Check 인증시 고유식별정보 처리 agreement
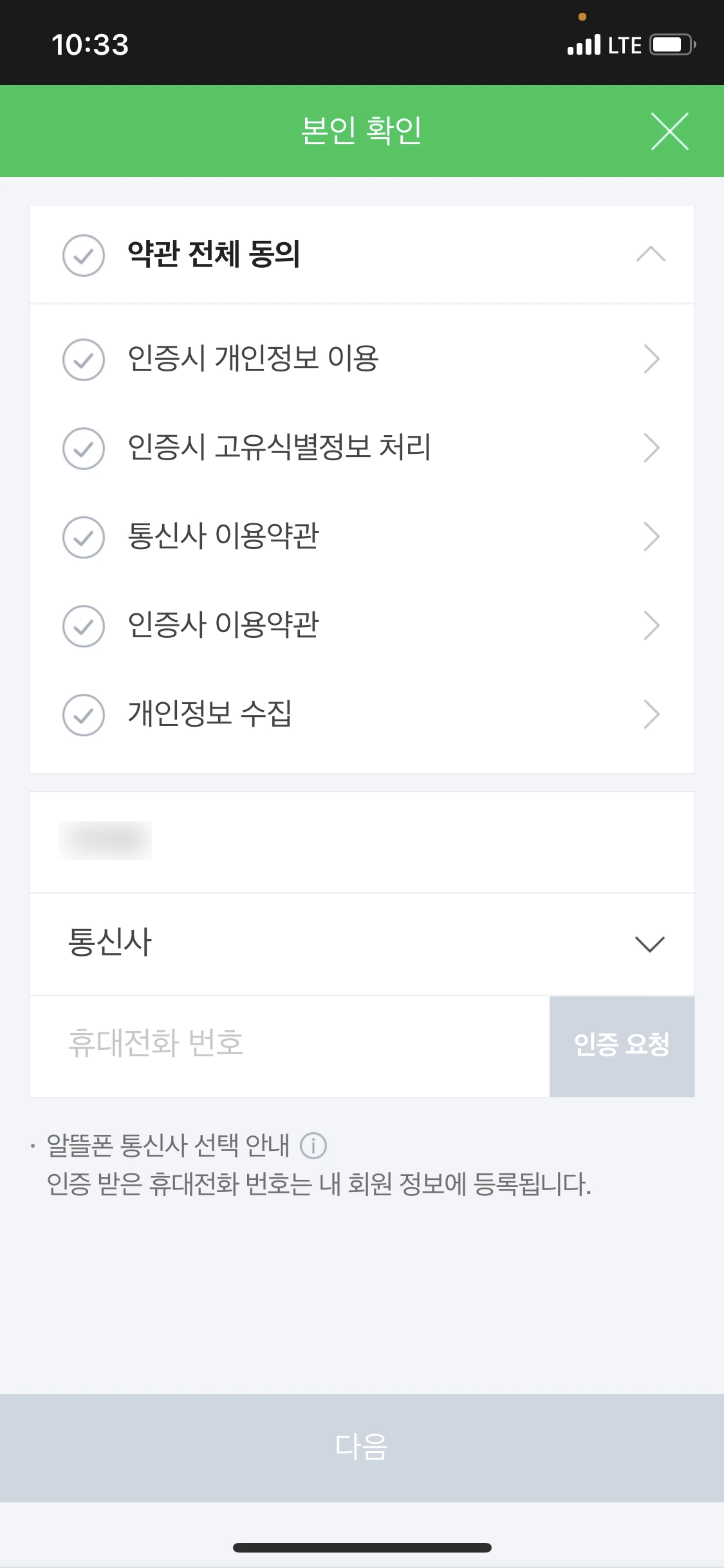 click(84, 449)
